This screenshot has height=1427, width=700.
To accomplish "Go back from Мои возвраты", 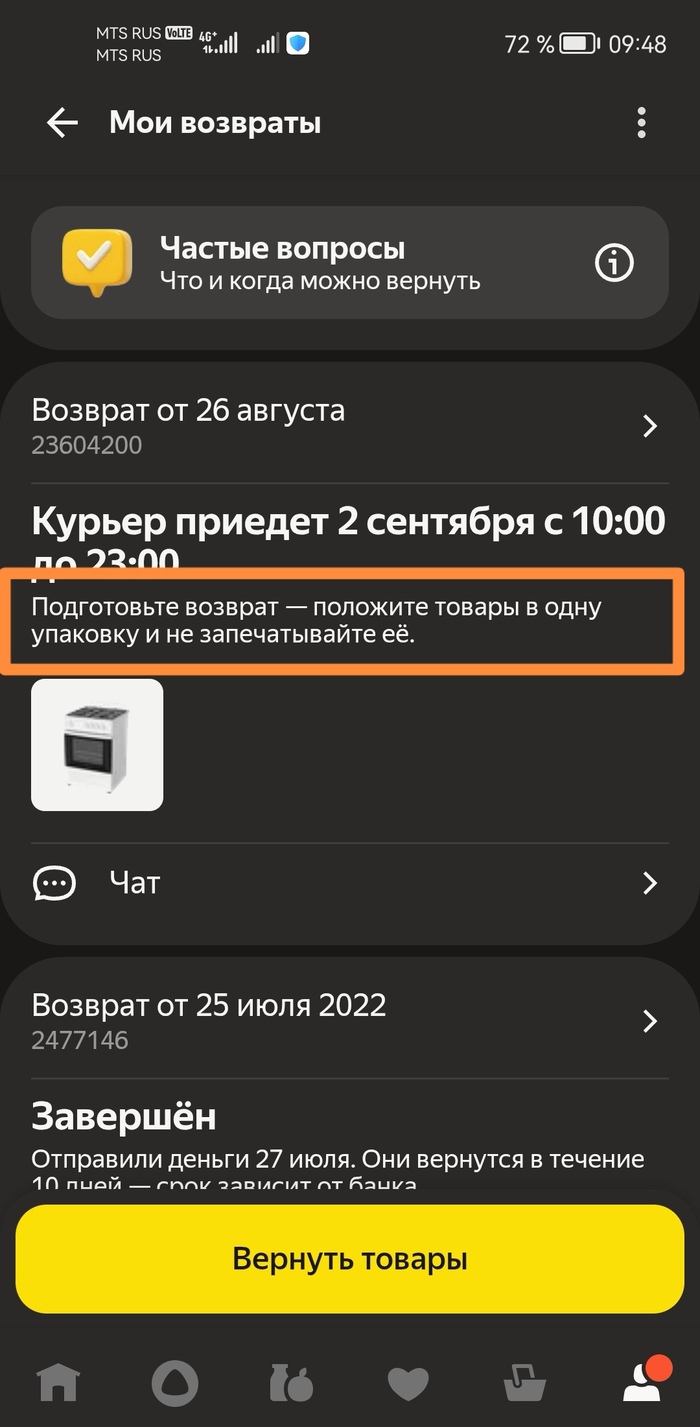I will coord(62,123).
